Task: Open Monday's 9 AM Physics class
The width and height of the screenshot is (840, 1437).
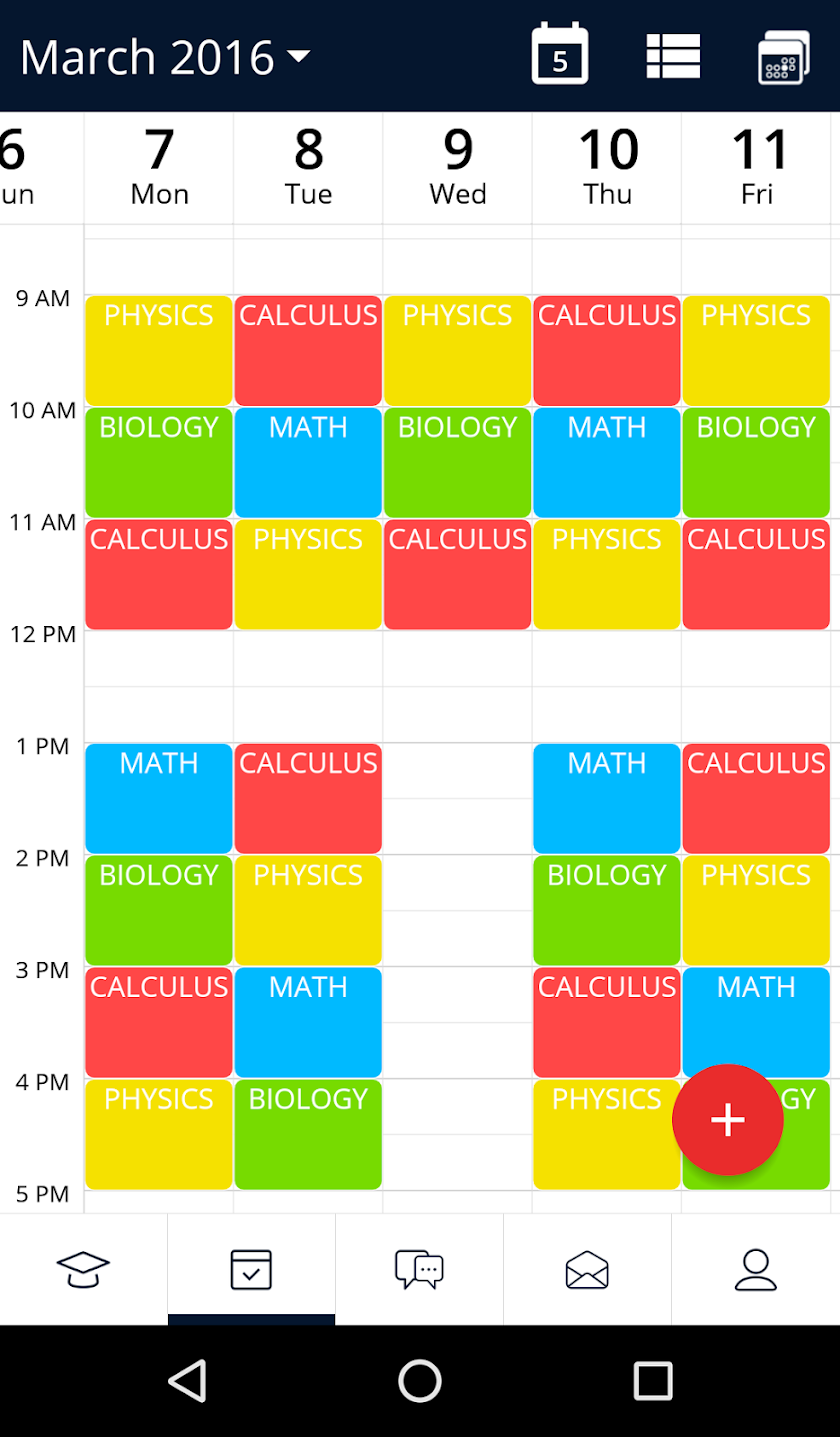Action: [159, 350]
